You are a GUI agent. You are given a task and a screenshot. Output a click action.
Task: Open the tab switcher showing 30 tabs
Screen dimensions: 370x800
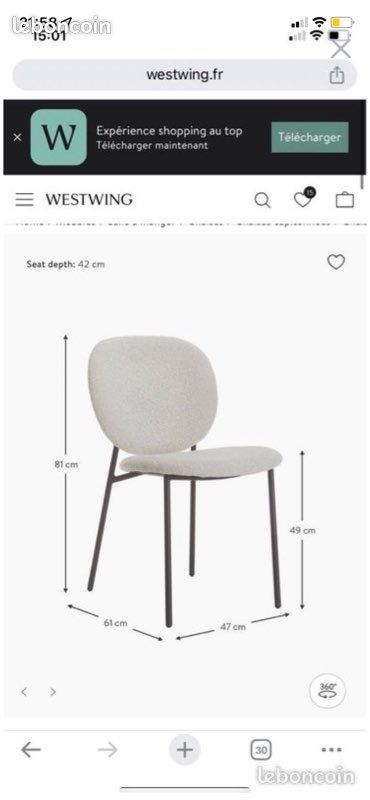[x=261, y=750]
